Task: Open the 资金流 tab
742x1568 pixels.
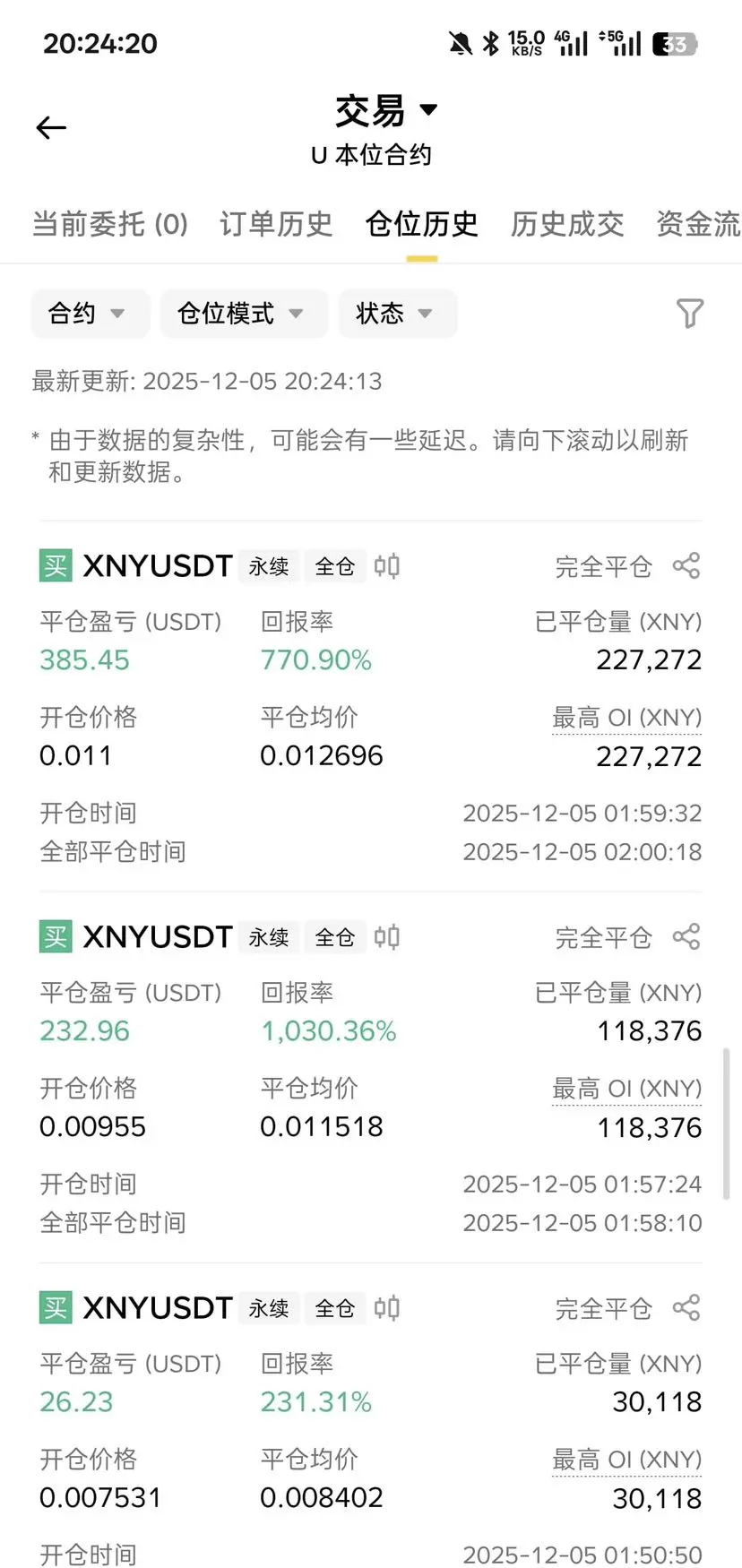Action: [698, 224]
